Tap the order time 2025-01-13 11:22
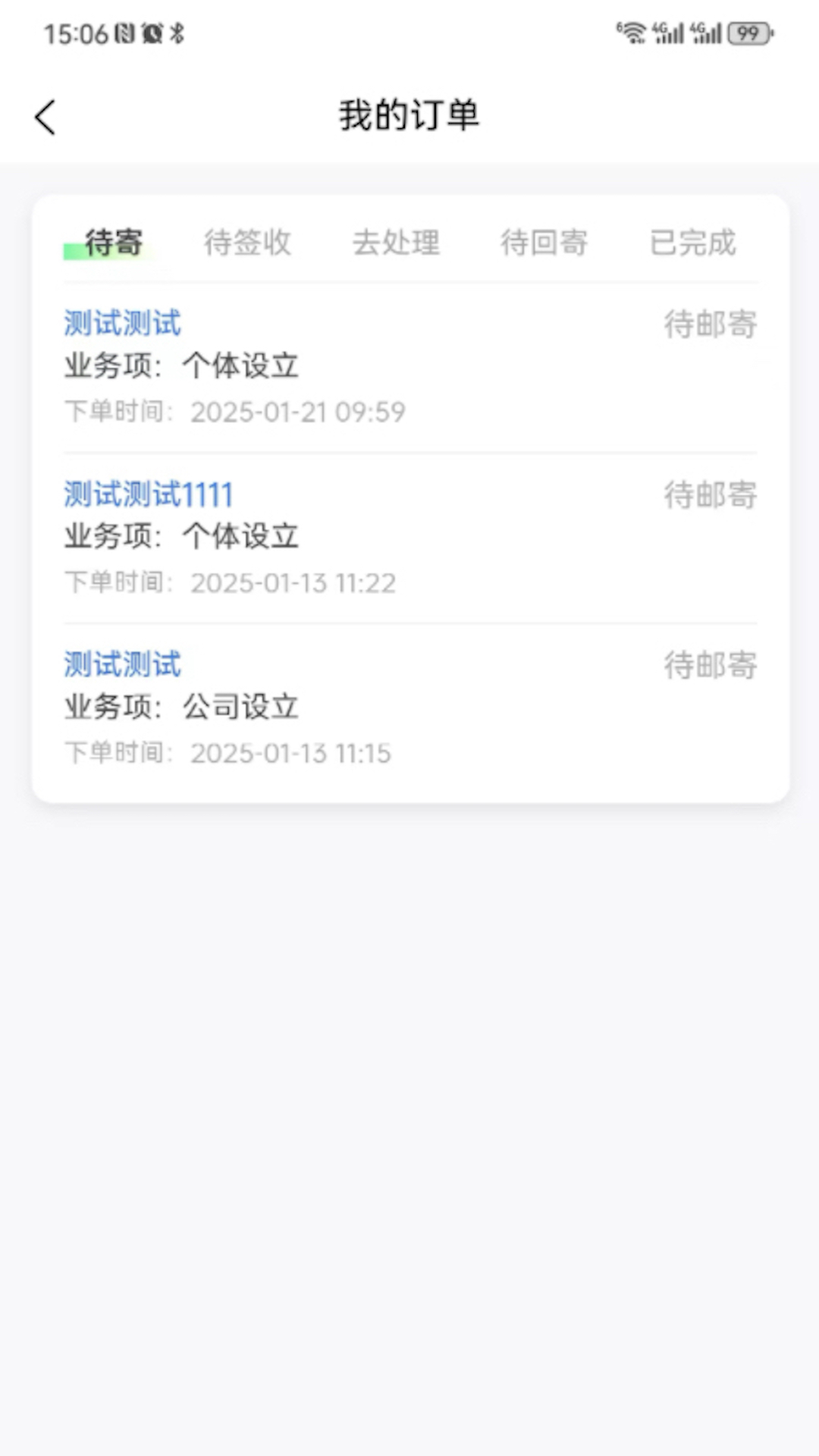Screen dimensions: 819x1456 pos(293,582)
